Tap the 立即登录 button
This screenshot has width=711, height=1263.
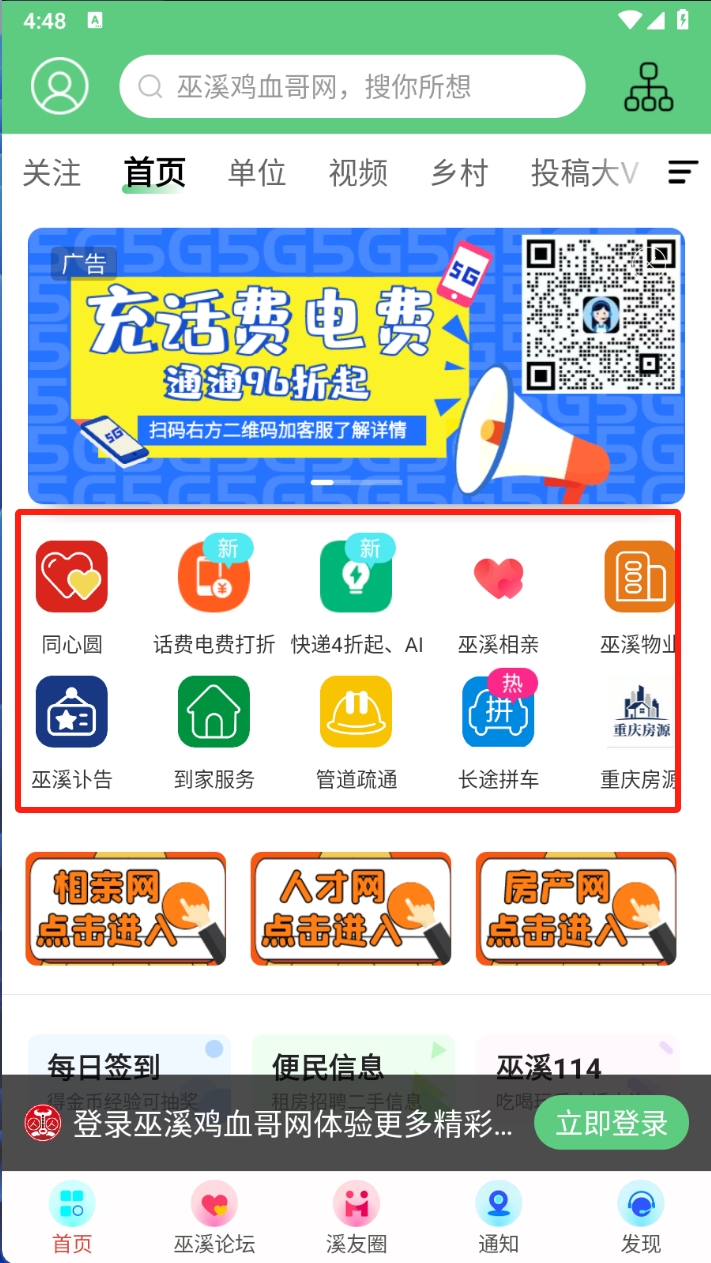pyautogui.click(x=611, y=1122)
